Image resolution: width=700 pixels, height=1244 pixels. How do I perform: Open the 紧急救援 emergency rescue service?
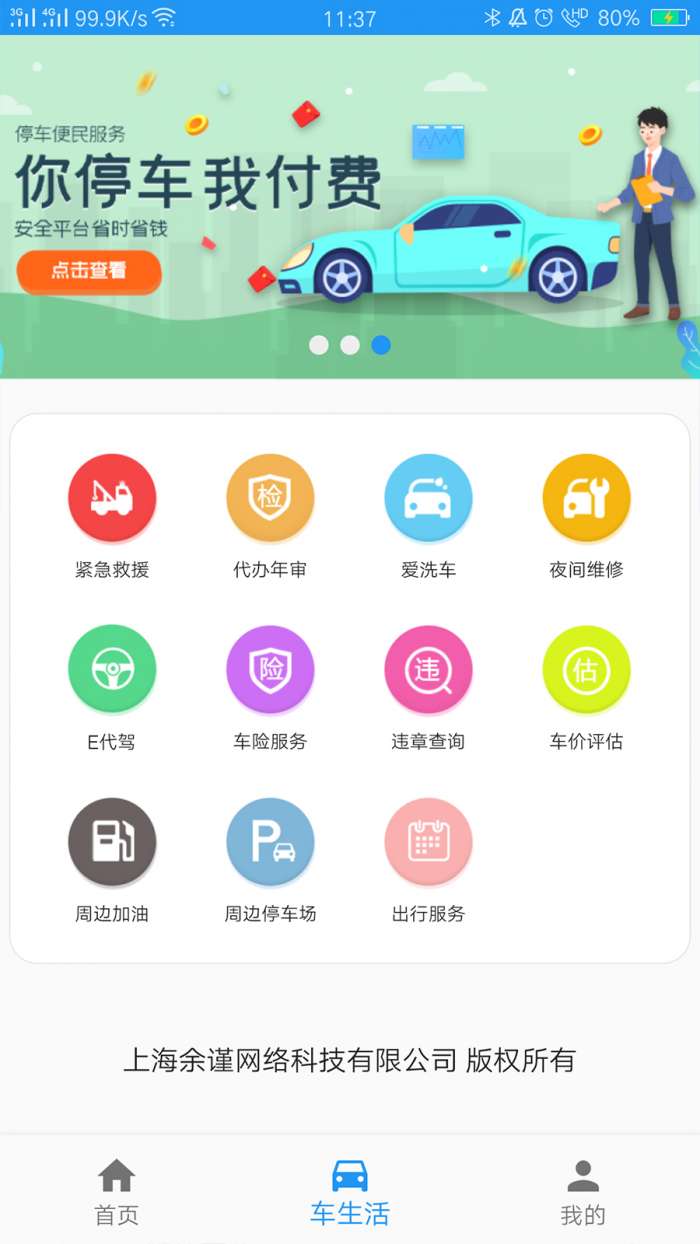click(112, 498)
